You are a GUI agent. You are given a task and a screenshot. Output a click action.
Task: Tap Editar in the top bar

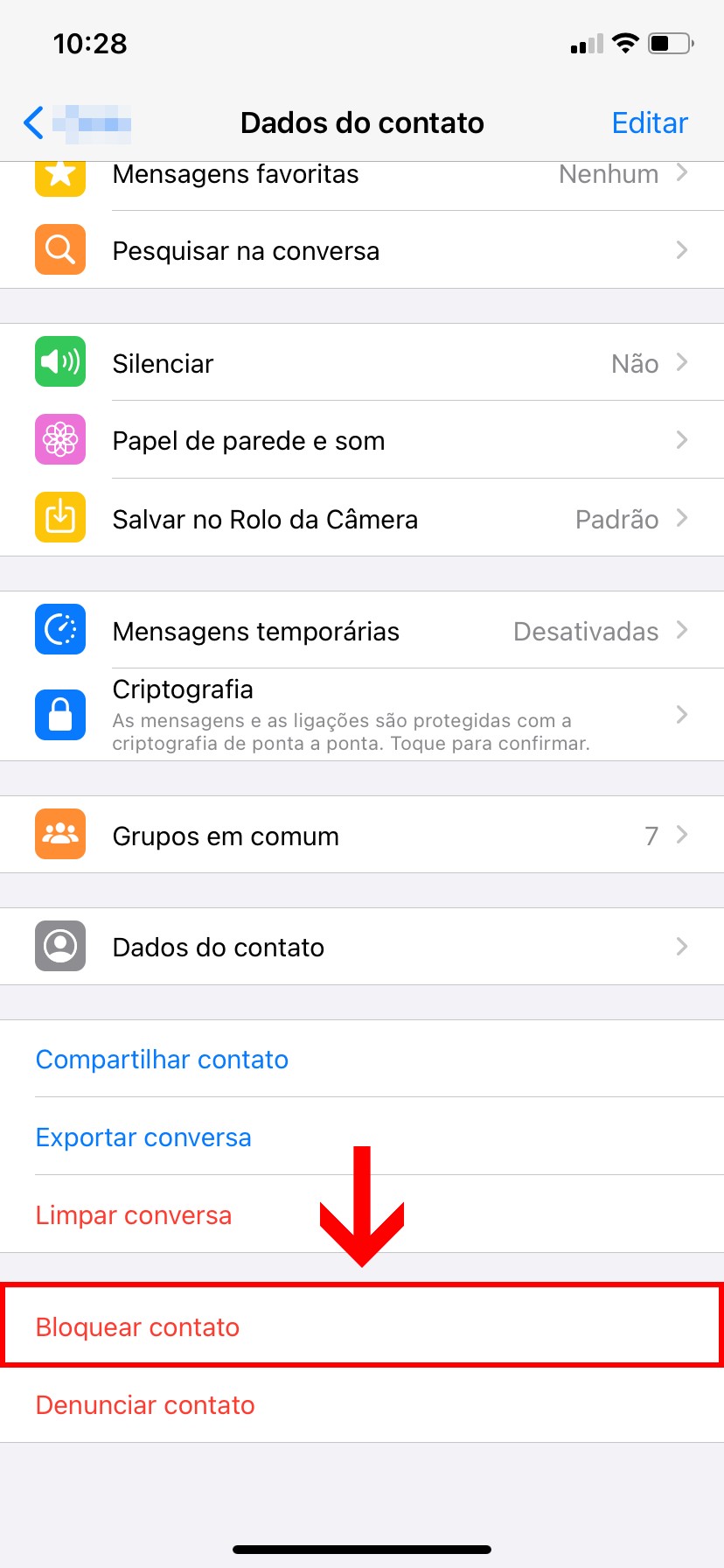click(650, 122)
